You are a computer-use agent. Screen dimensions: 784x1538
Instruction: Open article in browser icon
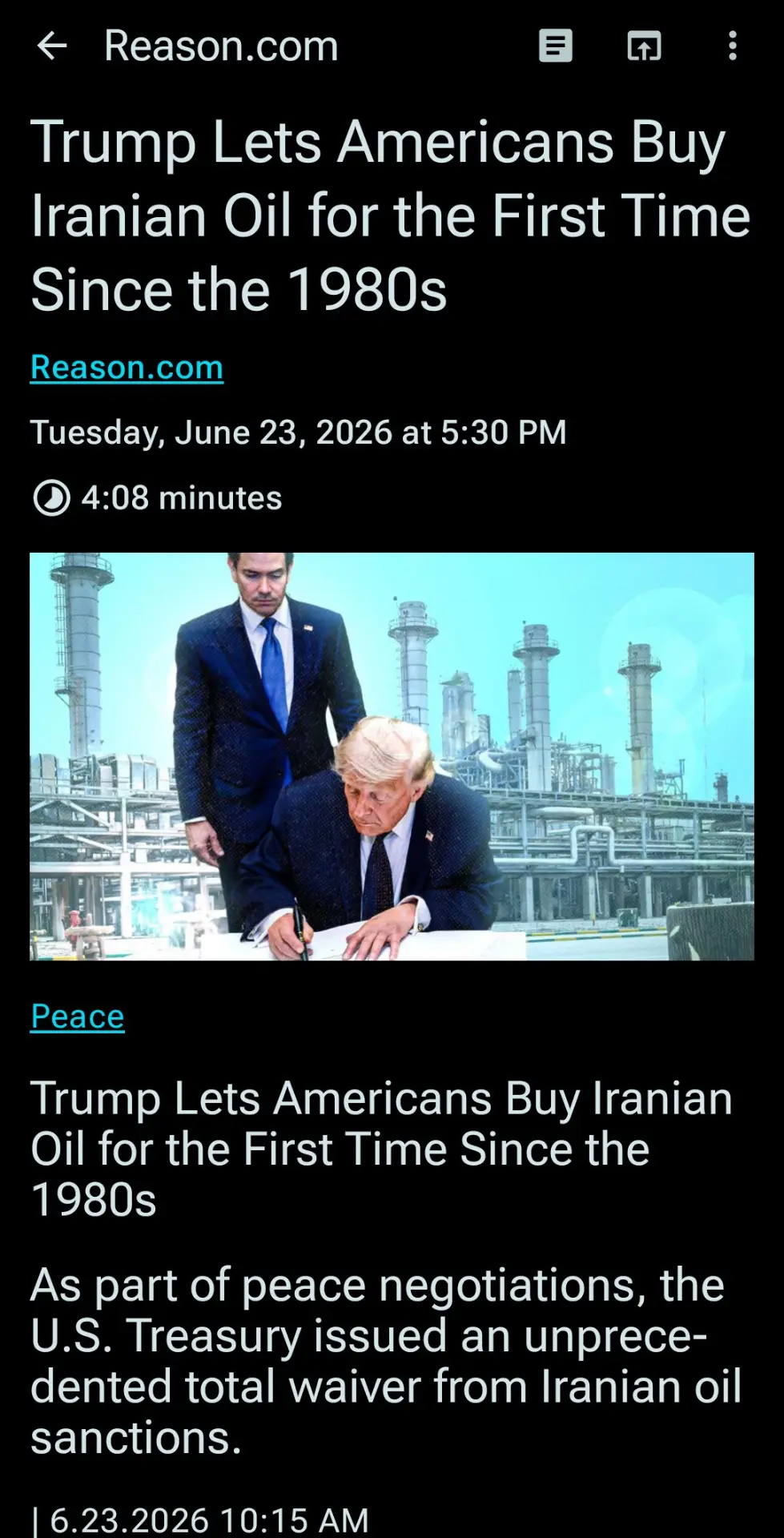click(x=644, y=46)
